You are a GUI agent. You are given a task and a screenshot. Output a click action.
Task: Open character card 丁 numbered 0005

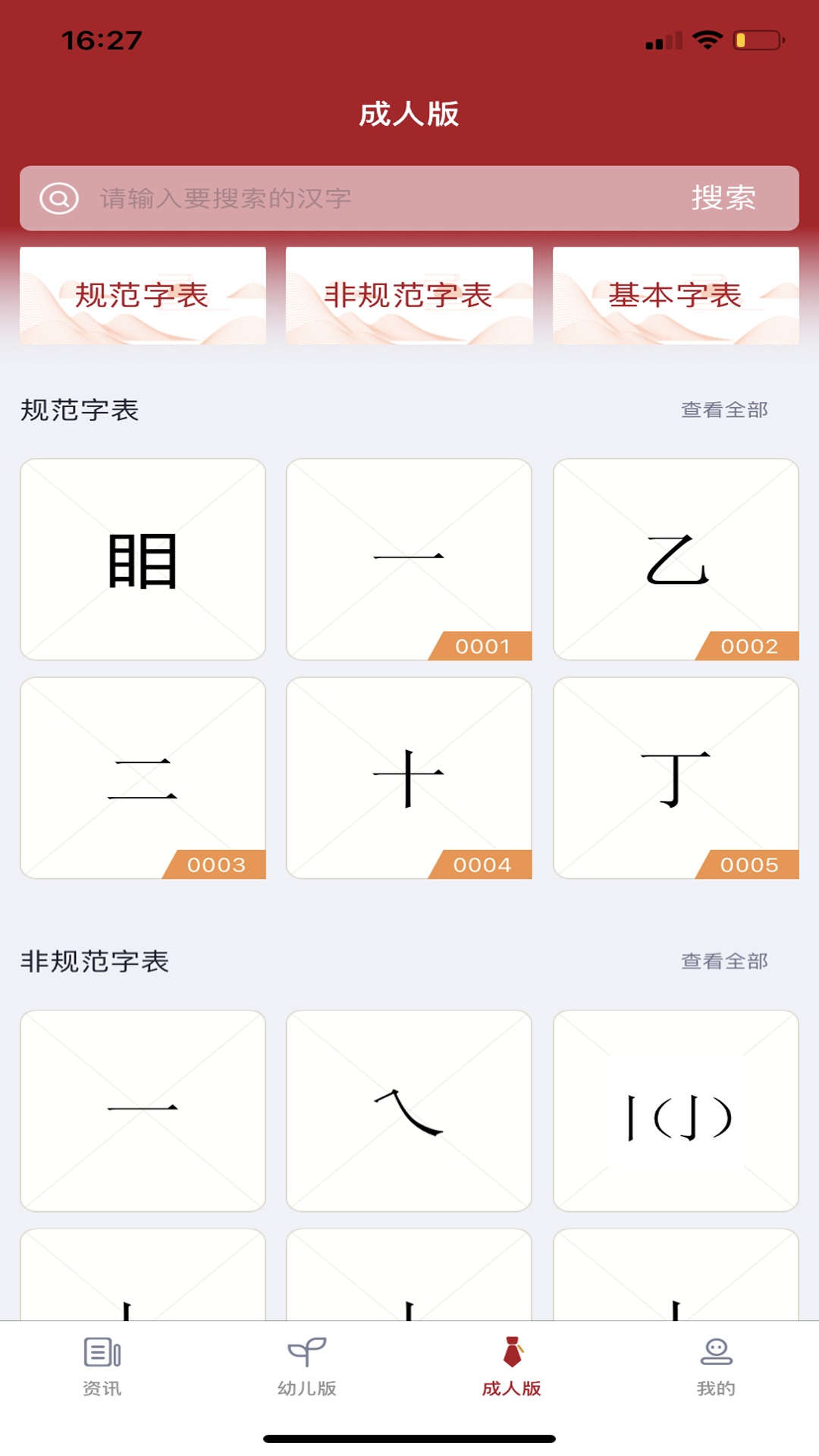click(676, 777)
